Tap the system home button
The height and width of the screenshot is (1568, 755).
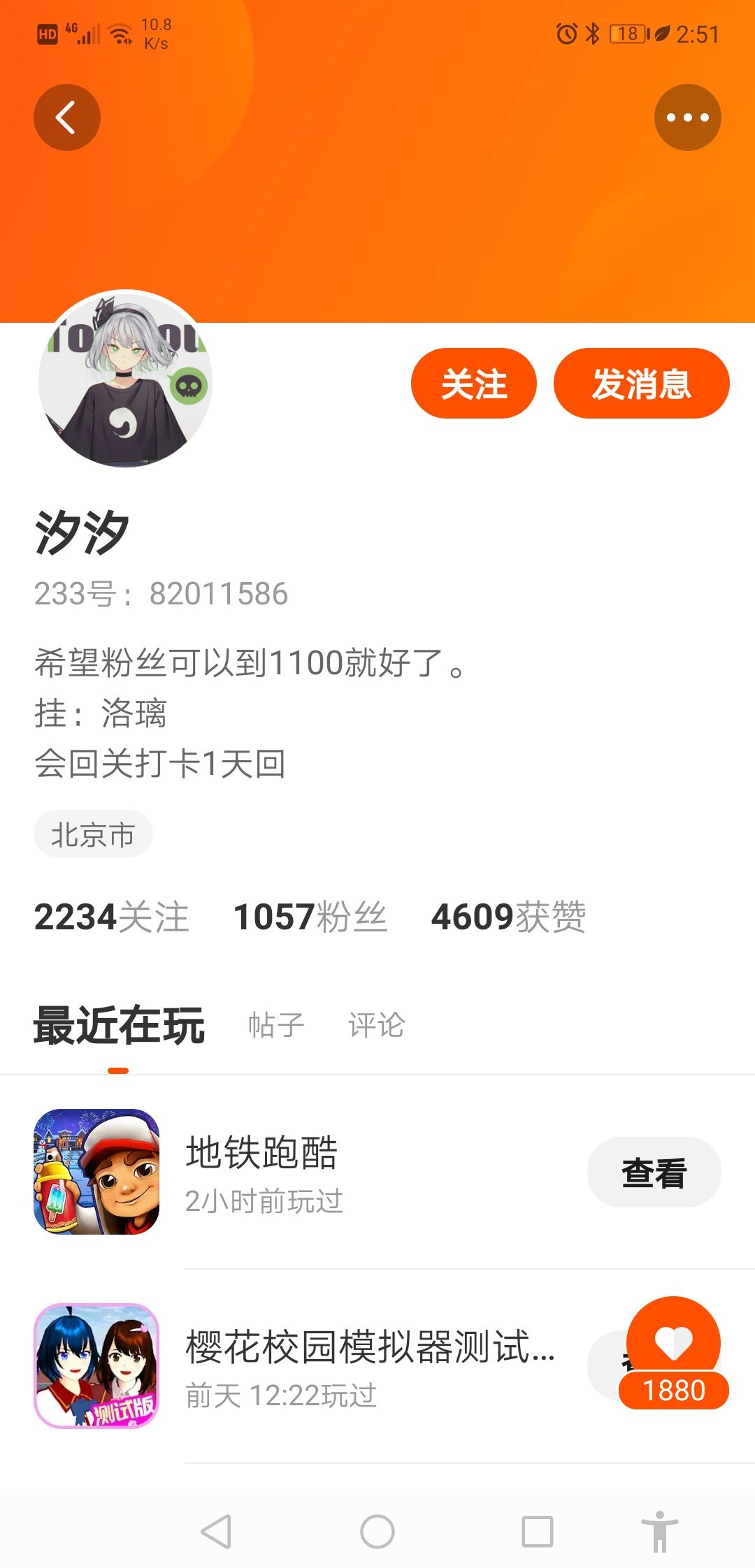(377, 1532)
